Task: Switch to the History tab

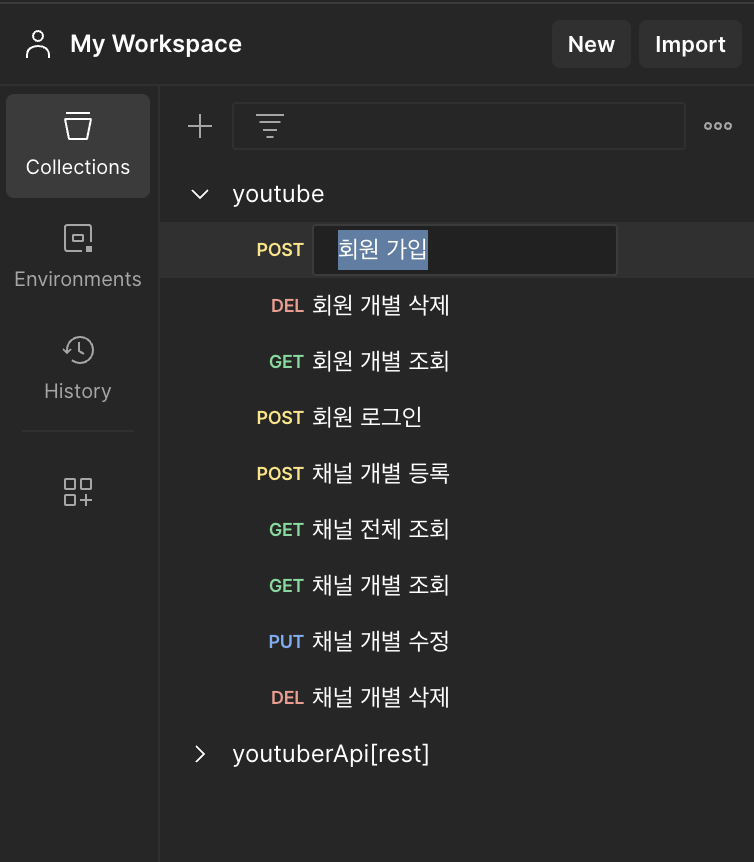Action: pyautogui.click(x=78, y=367)
